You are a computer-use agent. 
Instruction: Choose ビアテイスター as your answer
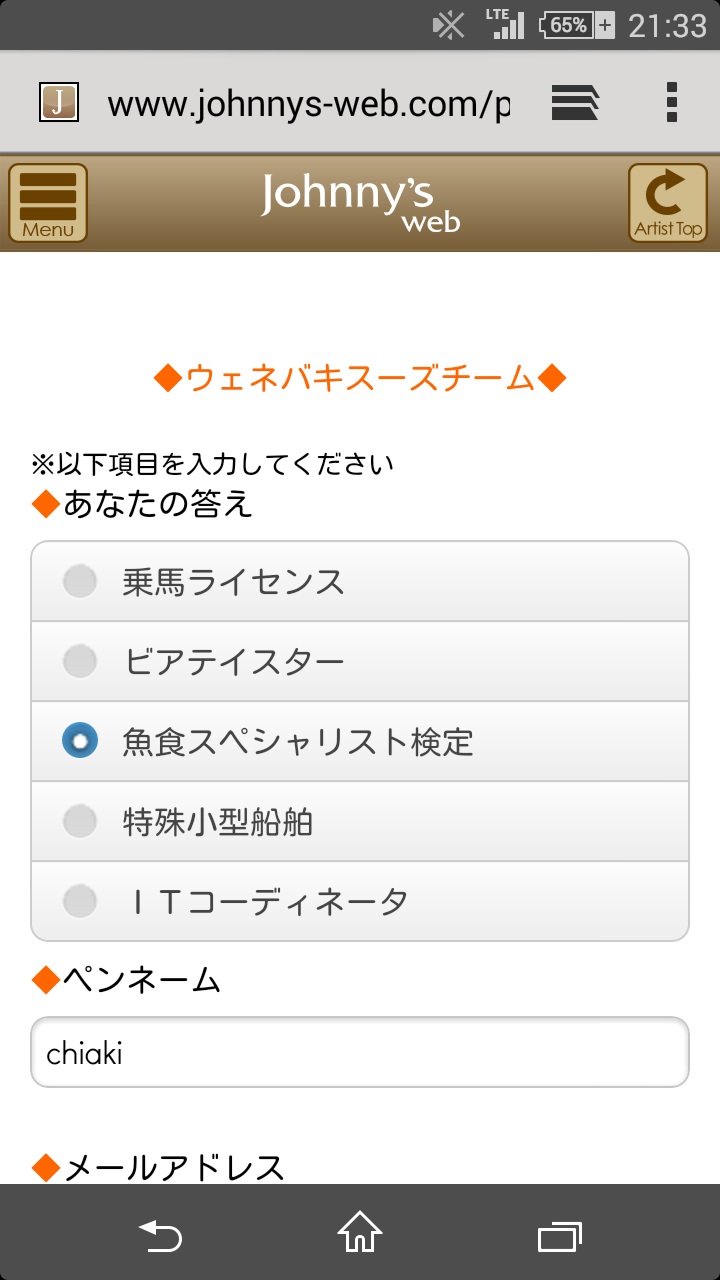click(360, 662)
